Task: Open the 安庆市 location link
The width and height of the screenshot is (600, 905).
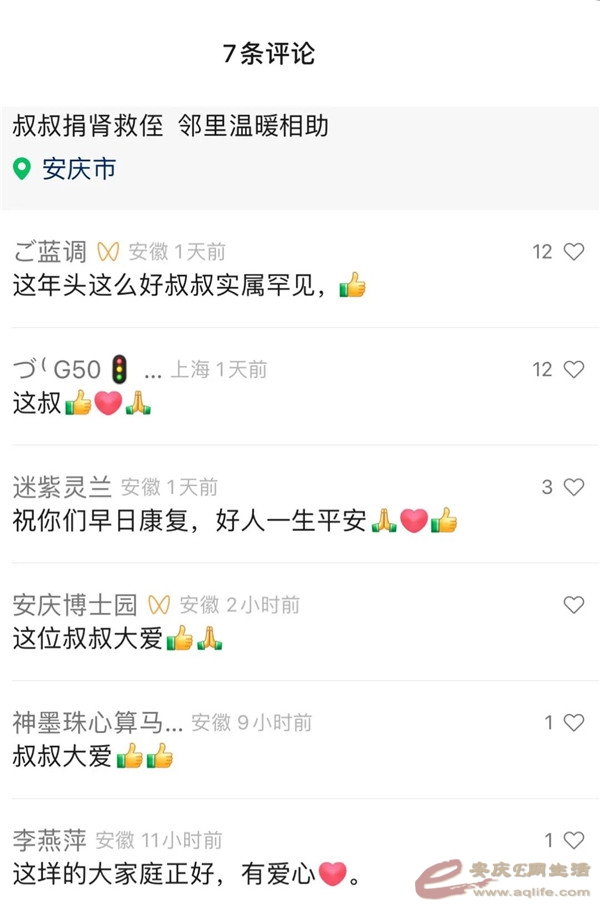Action: 77,169
